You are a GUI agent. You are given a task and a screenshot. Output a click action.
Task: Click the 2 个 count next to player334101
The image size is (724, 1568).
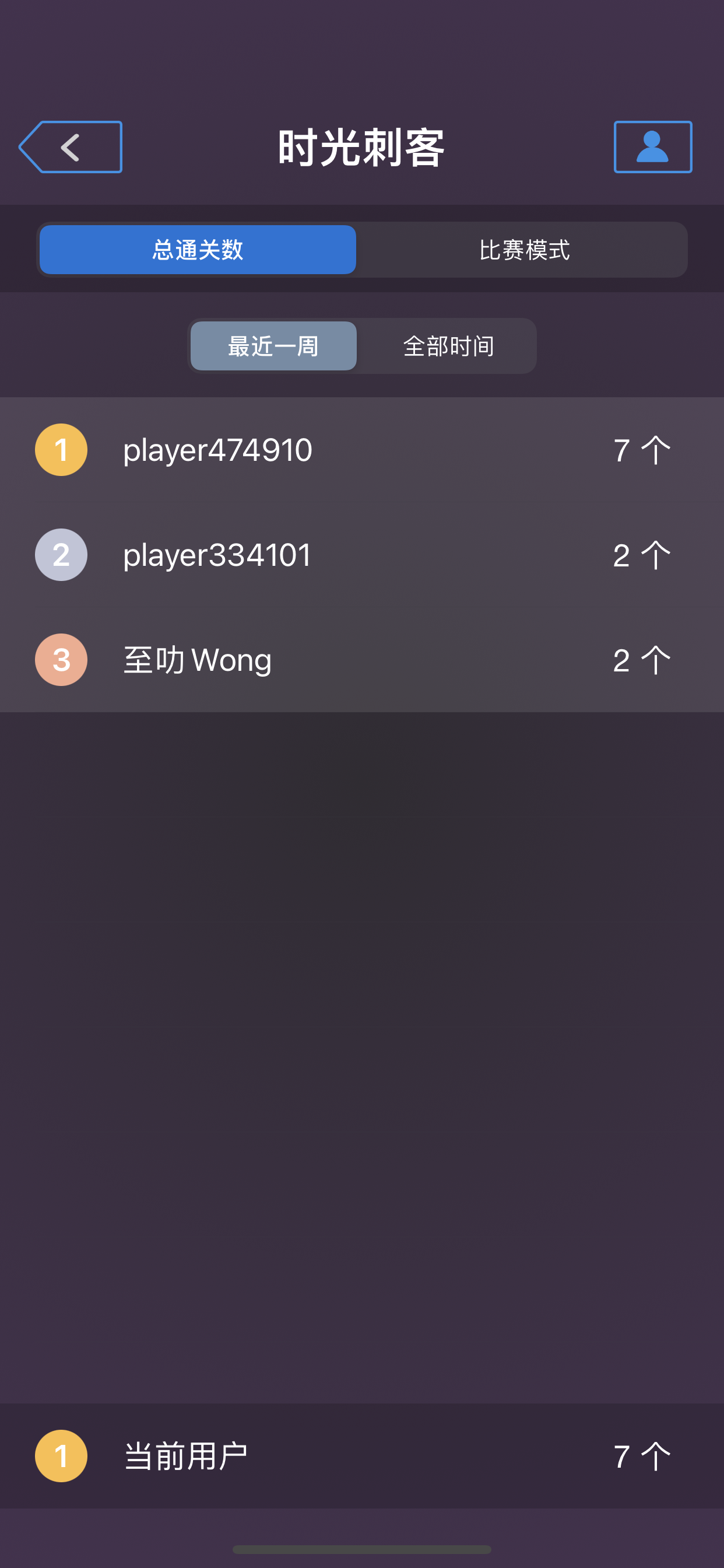[642, 554]
